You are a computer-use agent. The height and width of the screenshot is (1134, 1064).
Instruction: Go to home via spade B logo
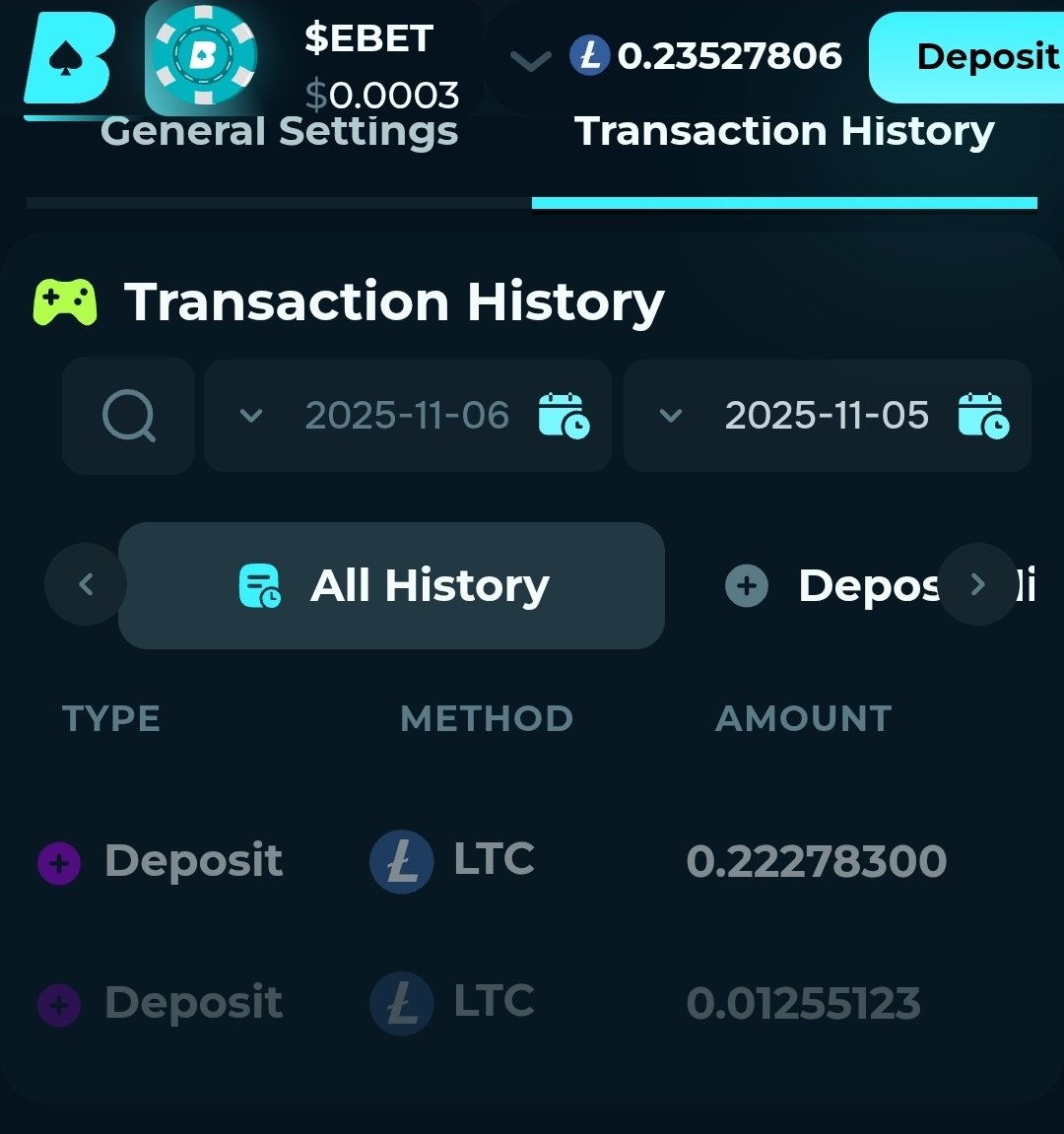[69, 59]
